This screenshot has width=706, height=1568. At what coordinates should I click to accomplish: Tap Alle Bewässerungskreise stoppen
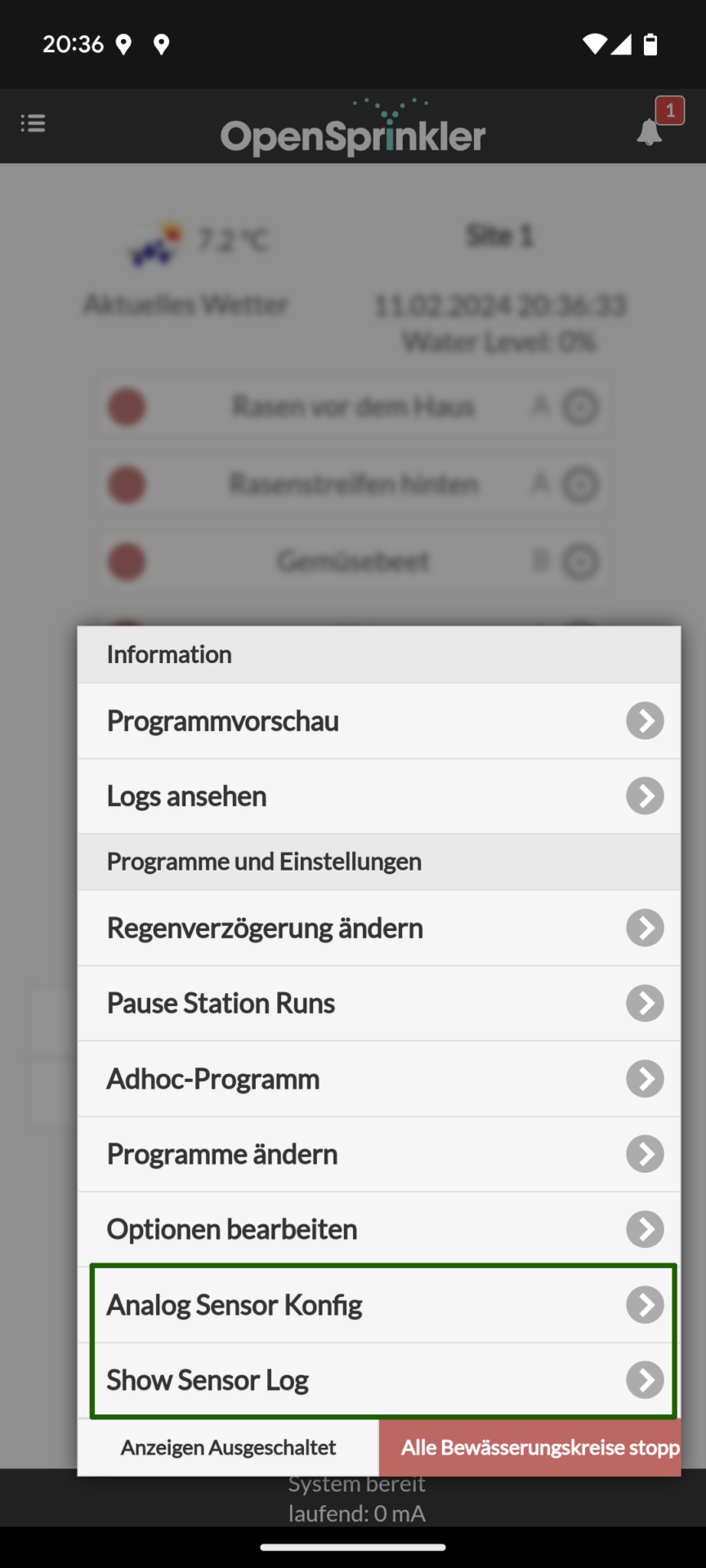(530, 1447)
